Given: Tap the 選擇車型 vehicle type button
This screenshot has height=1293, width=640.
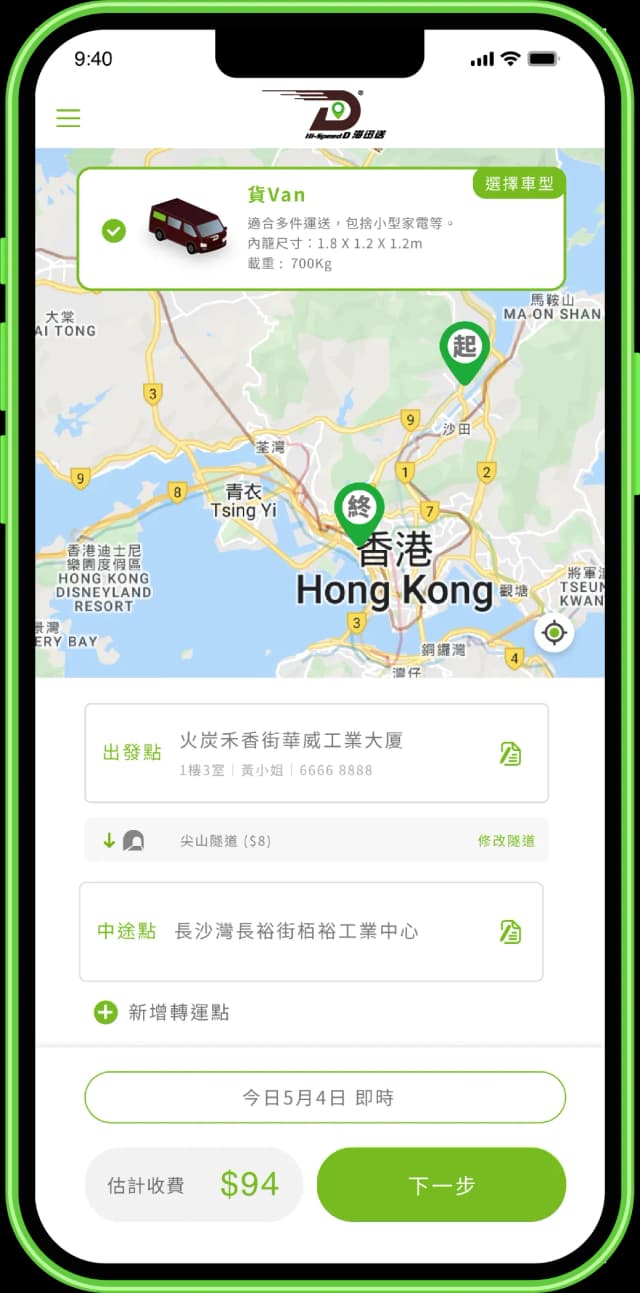Looking at the screenshot, I should pyautogui.click(x=519, y=183).
